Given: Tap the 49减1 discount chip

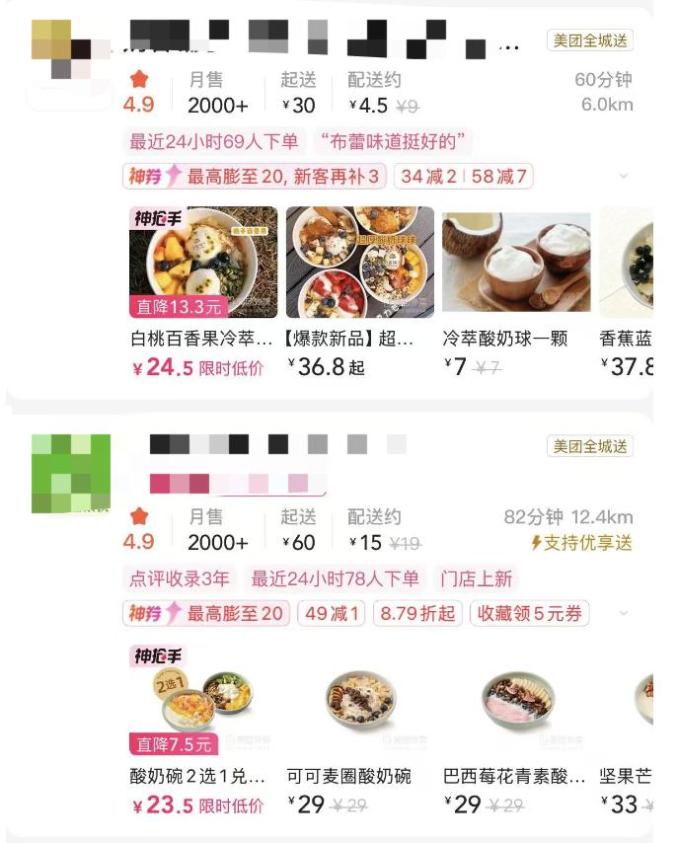Looking at the screenshot, I should (333, 613).
